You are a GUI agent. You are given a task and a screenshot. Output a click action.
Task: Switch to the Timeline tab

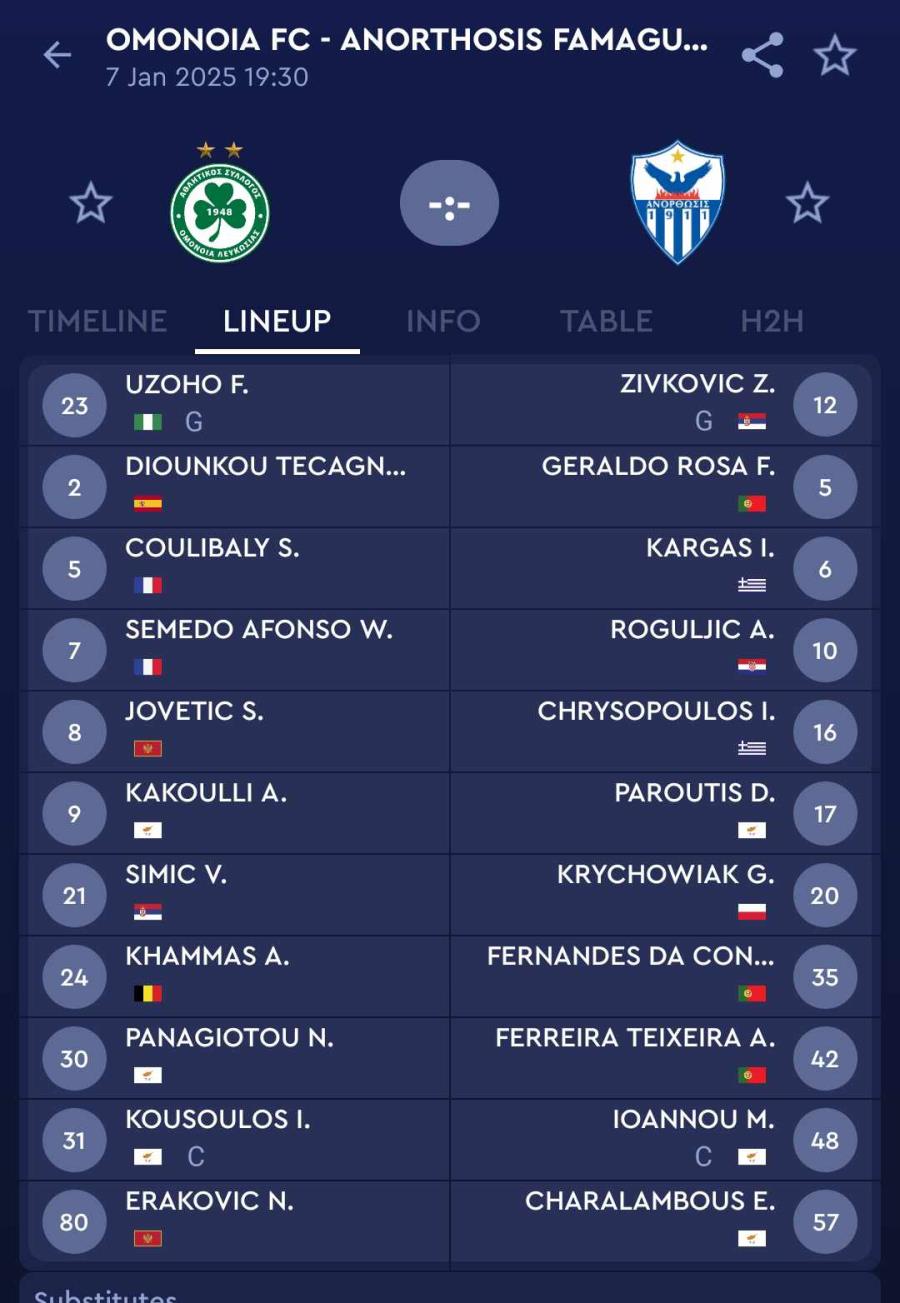click(x=97, y=321)
